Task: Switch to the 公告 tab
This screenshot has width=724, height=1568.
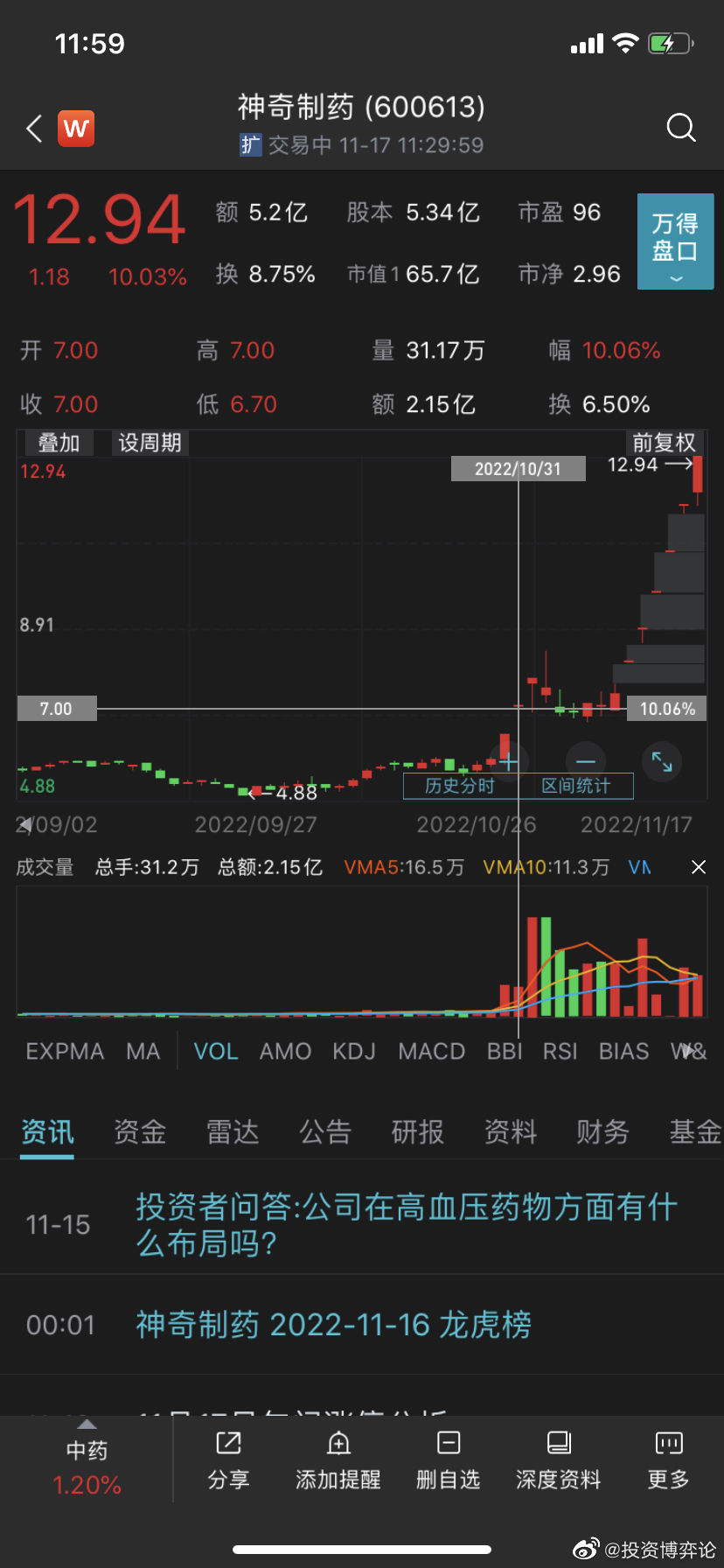Action: tap(325, 1132)
